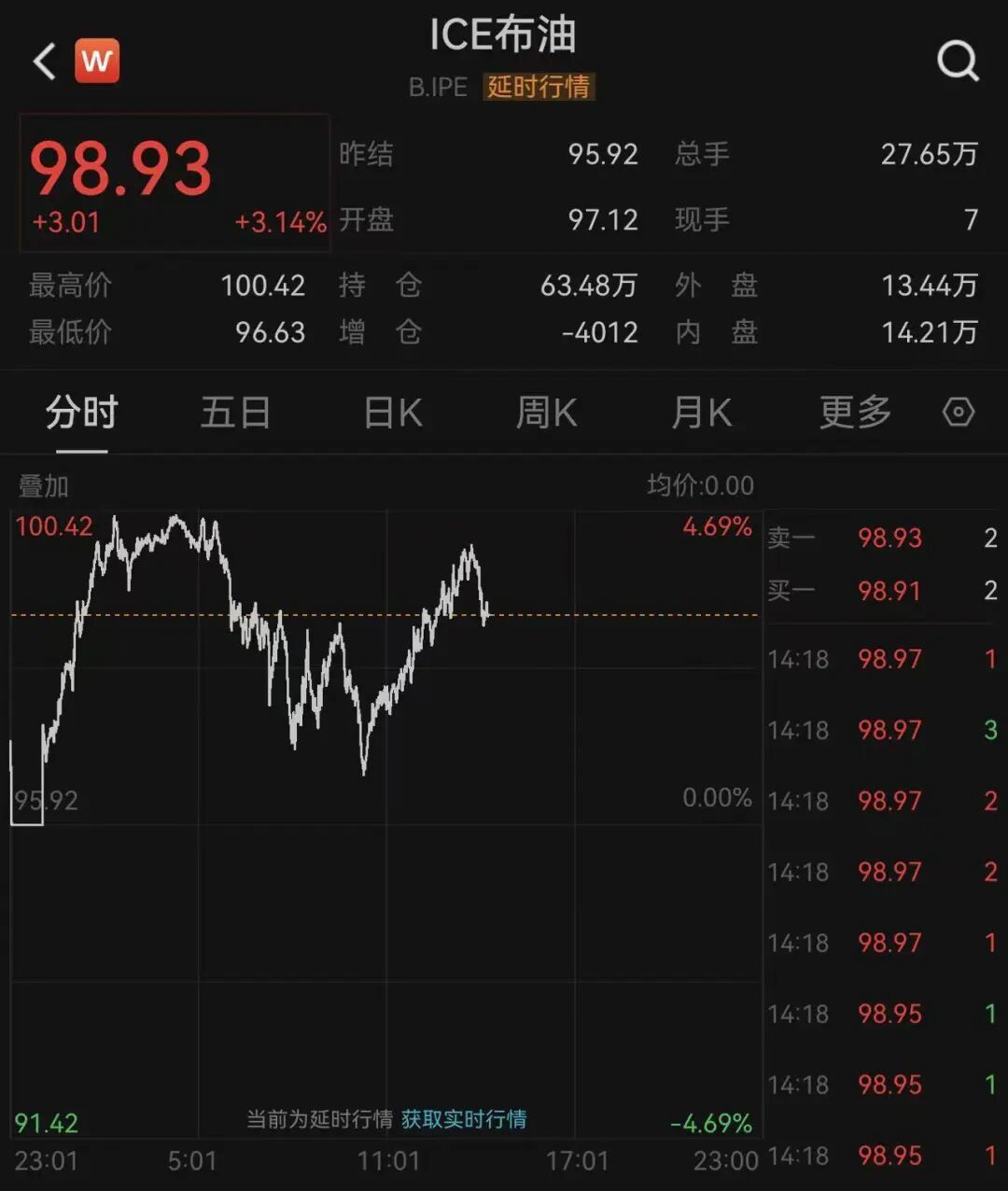Select the 分时 tab
This screenshot has height=1191, width=1008.
click(x=81, y=413)
